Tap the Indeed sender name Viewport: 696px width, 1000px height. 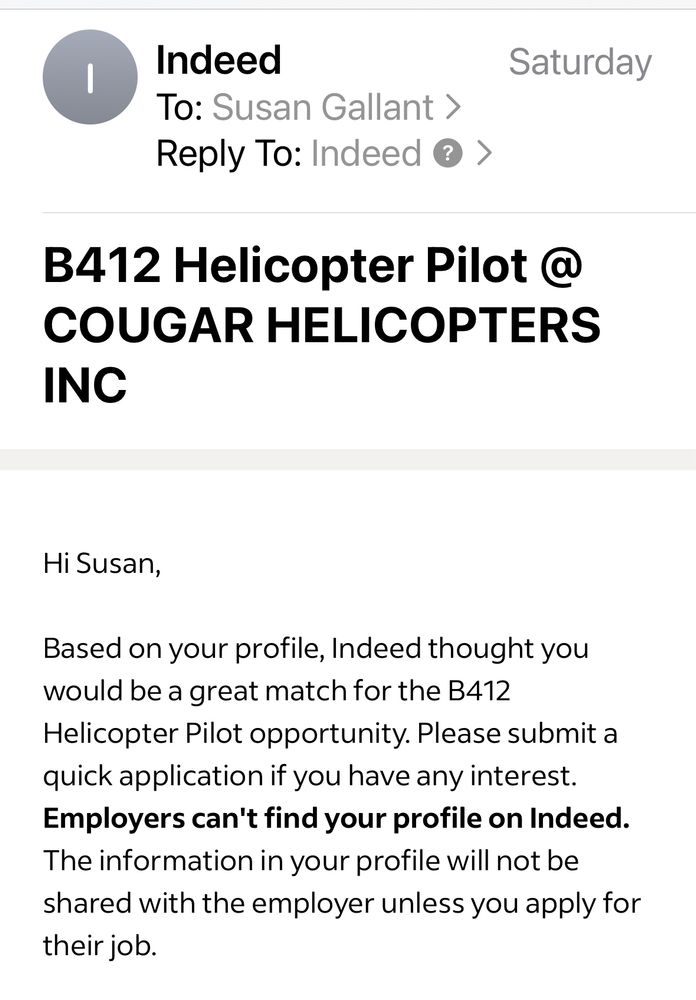[x=218, y=60]
